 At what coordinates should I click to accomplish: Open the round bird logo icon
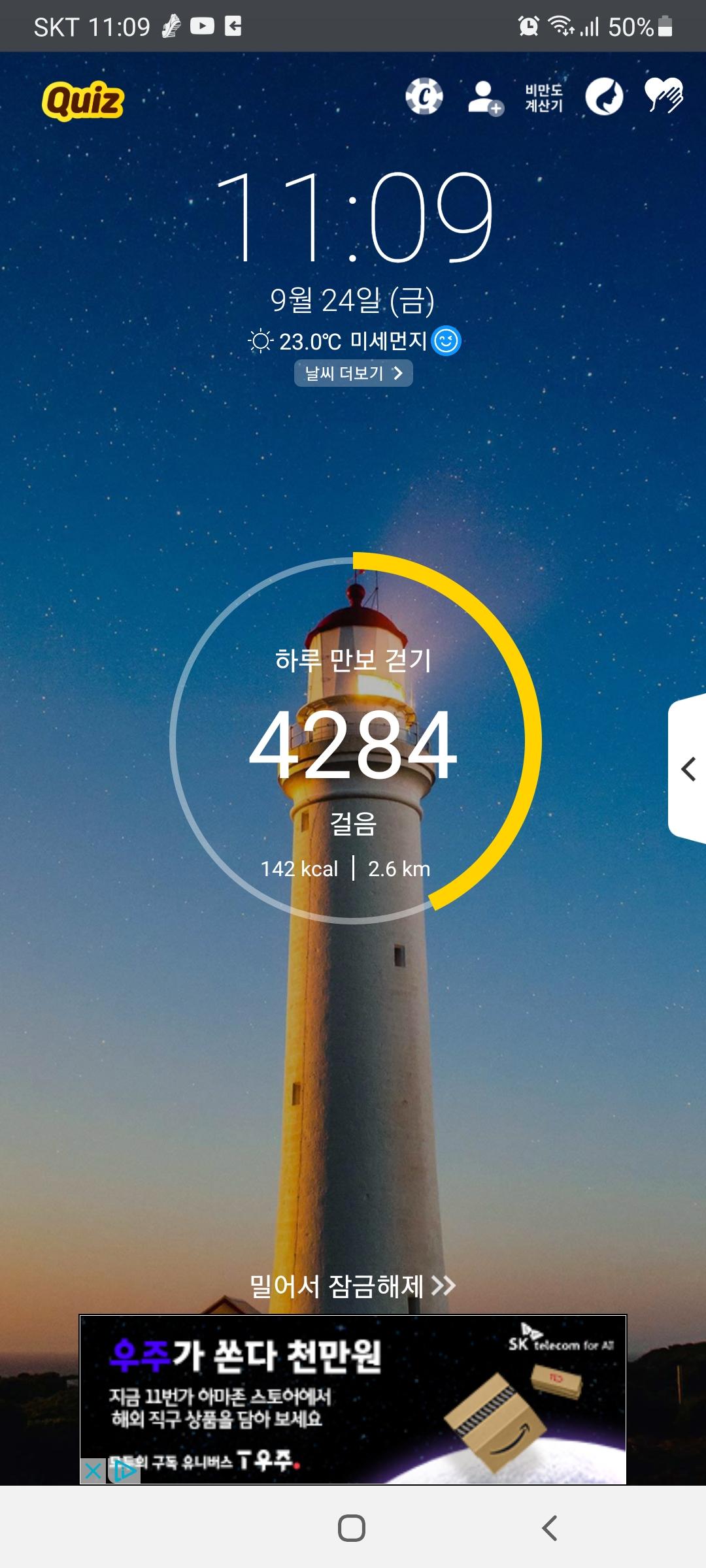pyautogui.click(x=603, y=97)
